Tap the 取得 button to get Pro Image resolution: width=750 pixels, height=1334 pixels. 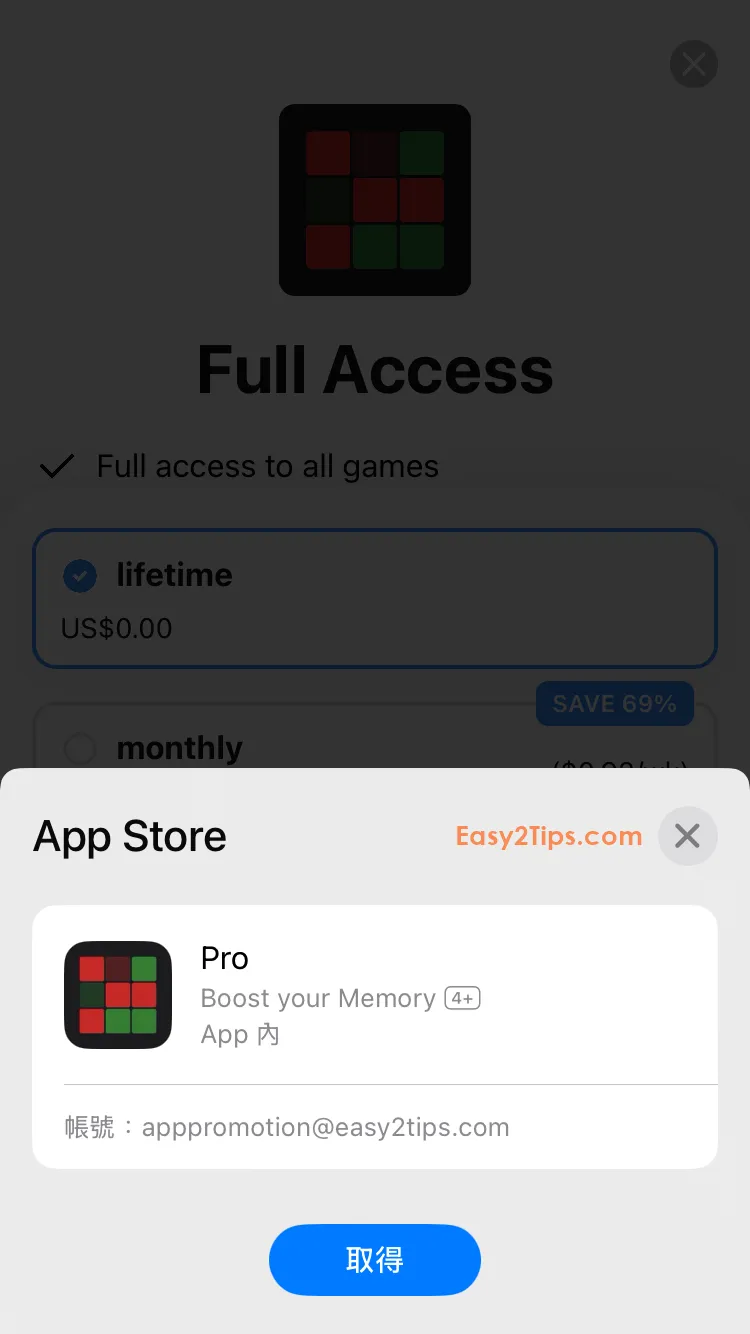click(374, 1260)
